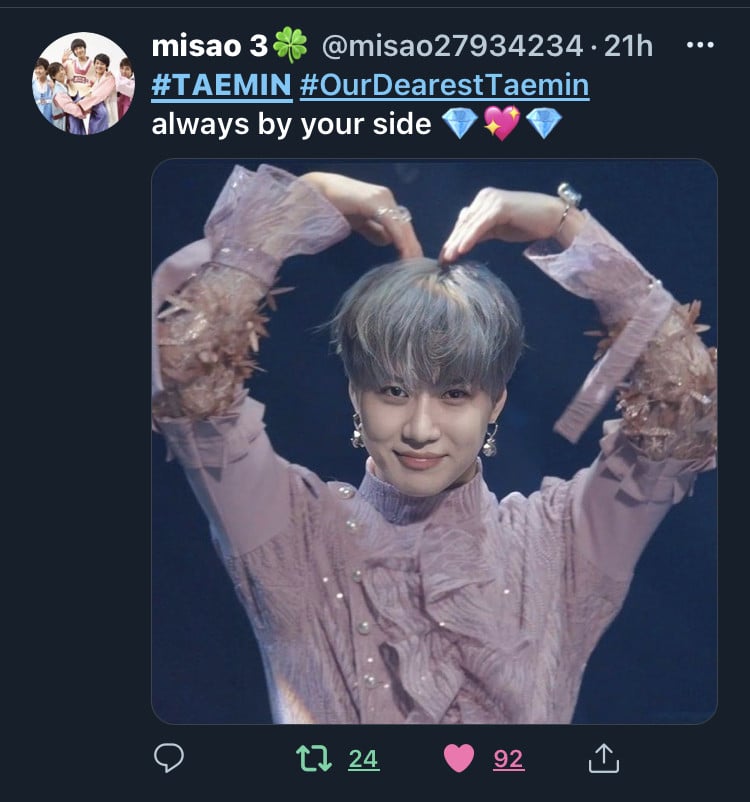Image resolution: width=750 pixels, height=802 pixels.
Task: Unlike the tweet with 92 likes
Action: point(459,759)
